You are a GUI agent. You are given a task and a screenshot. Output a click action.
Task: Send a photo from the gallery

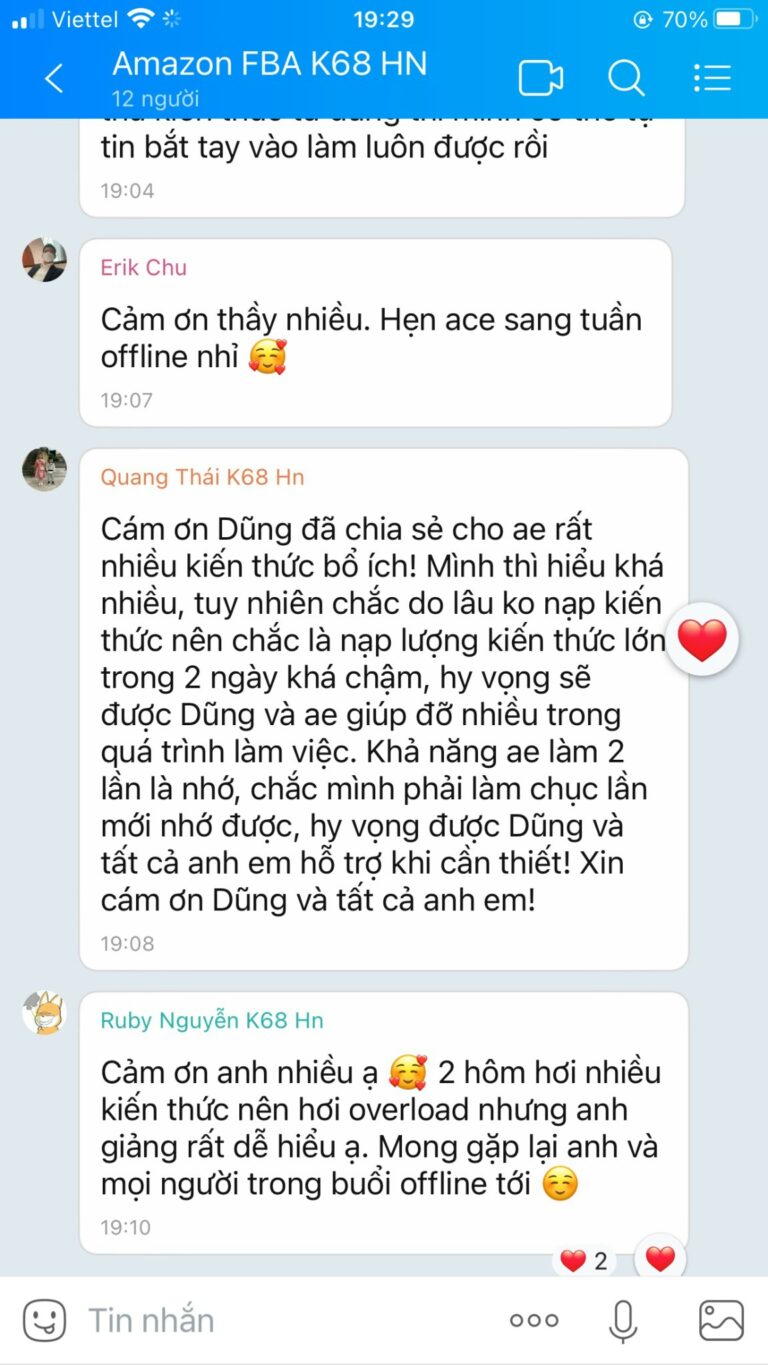720,1320
